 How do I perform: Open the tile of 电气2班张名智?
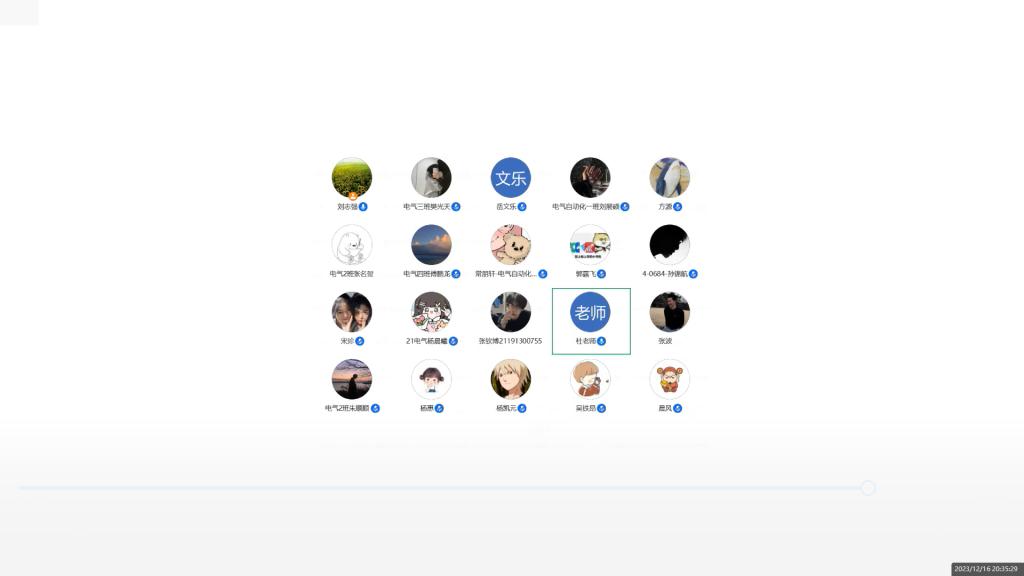352,245
